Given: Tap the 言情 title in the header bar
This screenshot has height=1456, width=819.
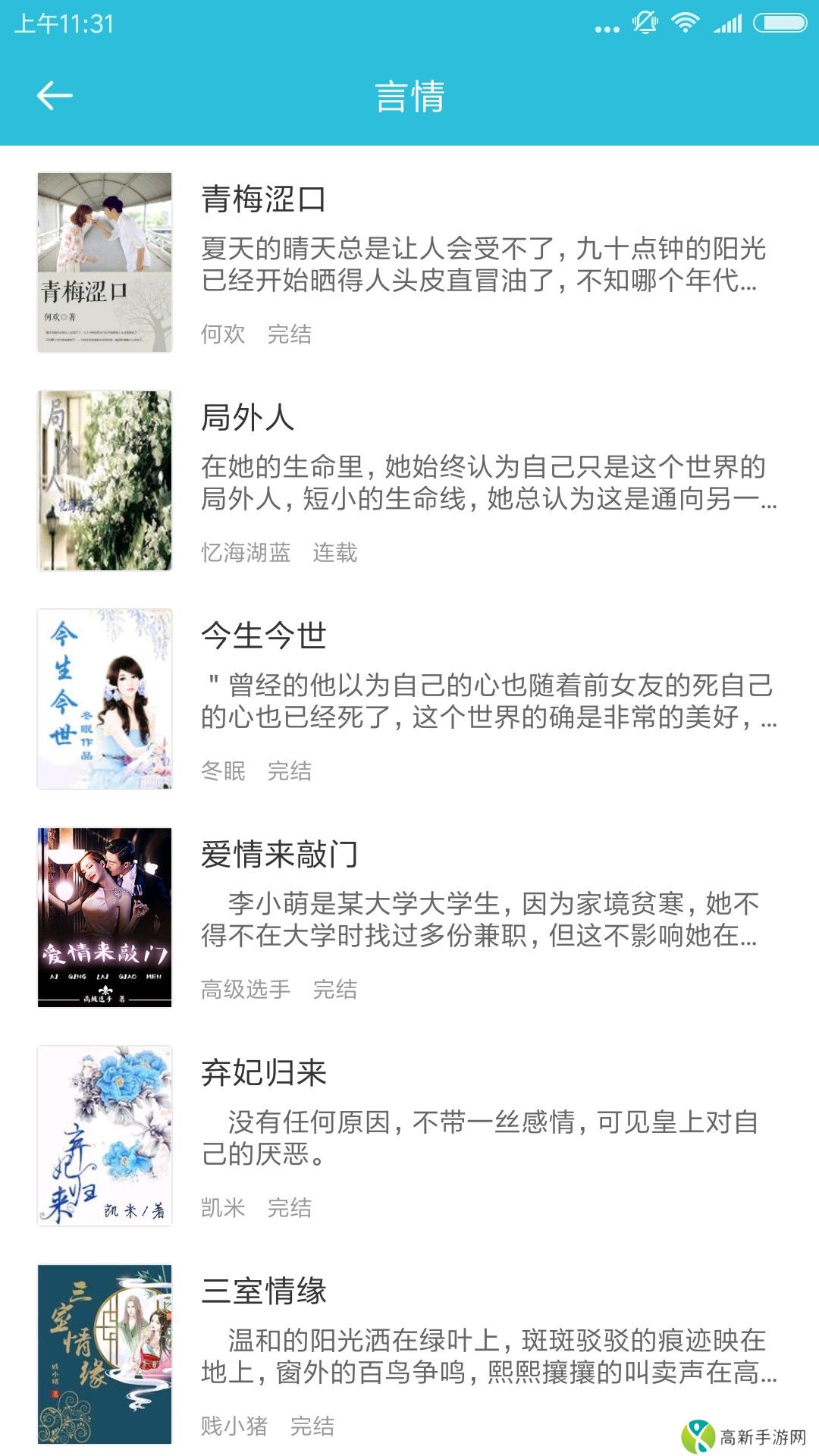Looking at the screenshot, I should coord(409,96).
